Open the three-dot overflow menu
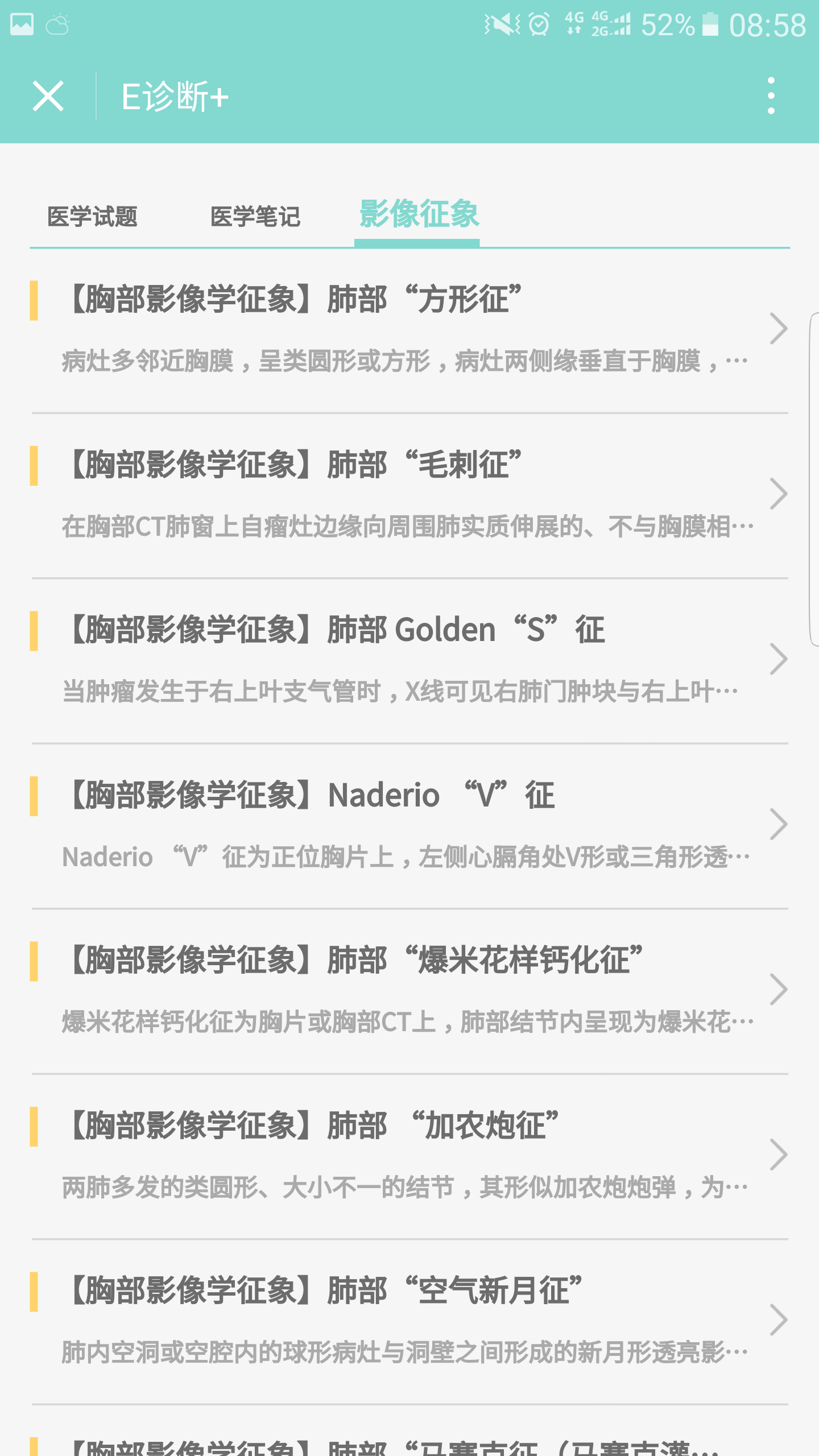Viewport: 819px width, 1456px height. [771, 96]
